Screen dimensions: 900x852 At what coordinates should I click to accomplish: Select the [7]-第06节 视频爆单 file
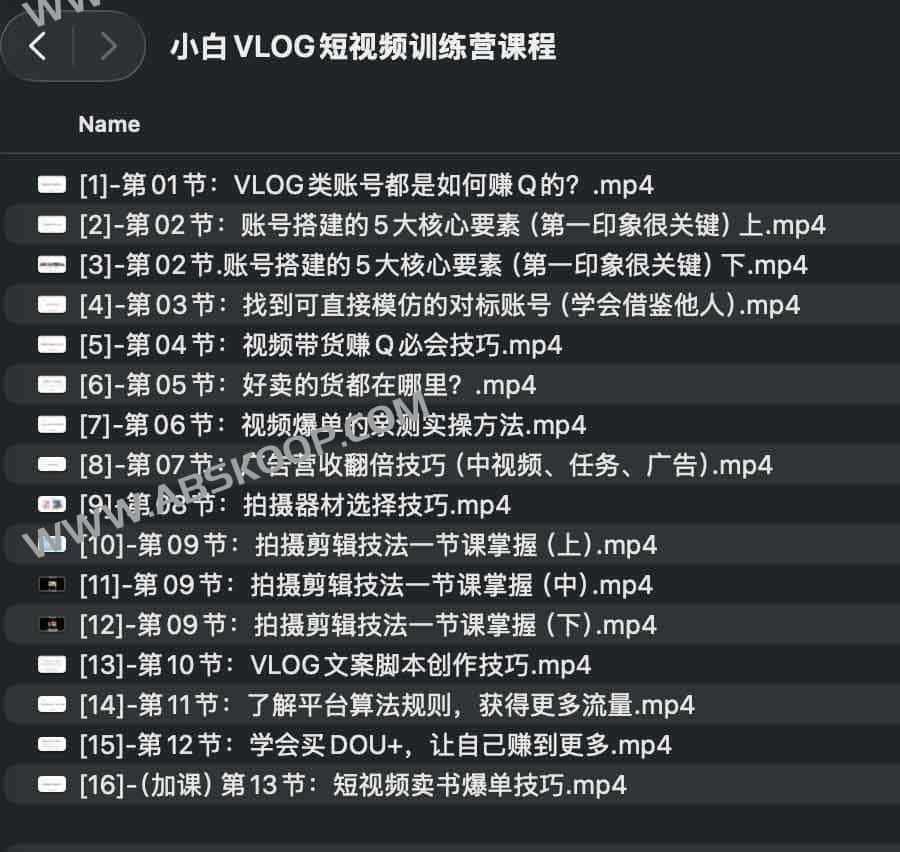tap(332, 425)
